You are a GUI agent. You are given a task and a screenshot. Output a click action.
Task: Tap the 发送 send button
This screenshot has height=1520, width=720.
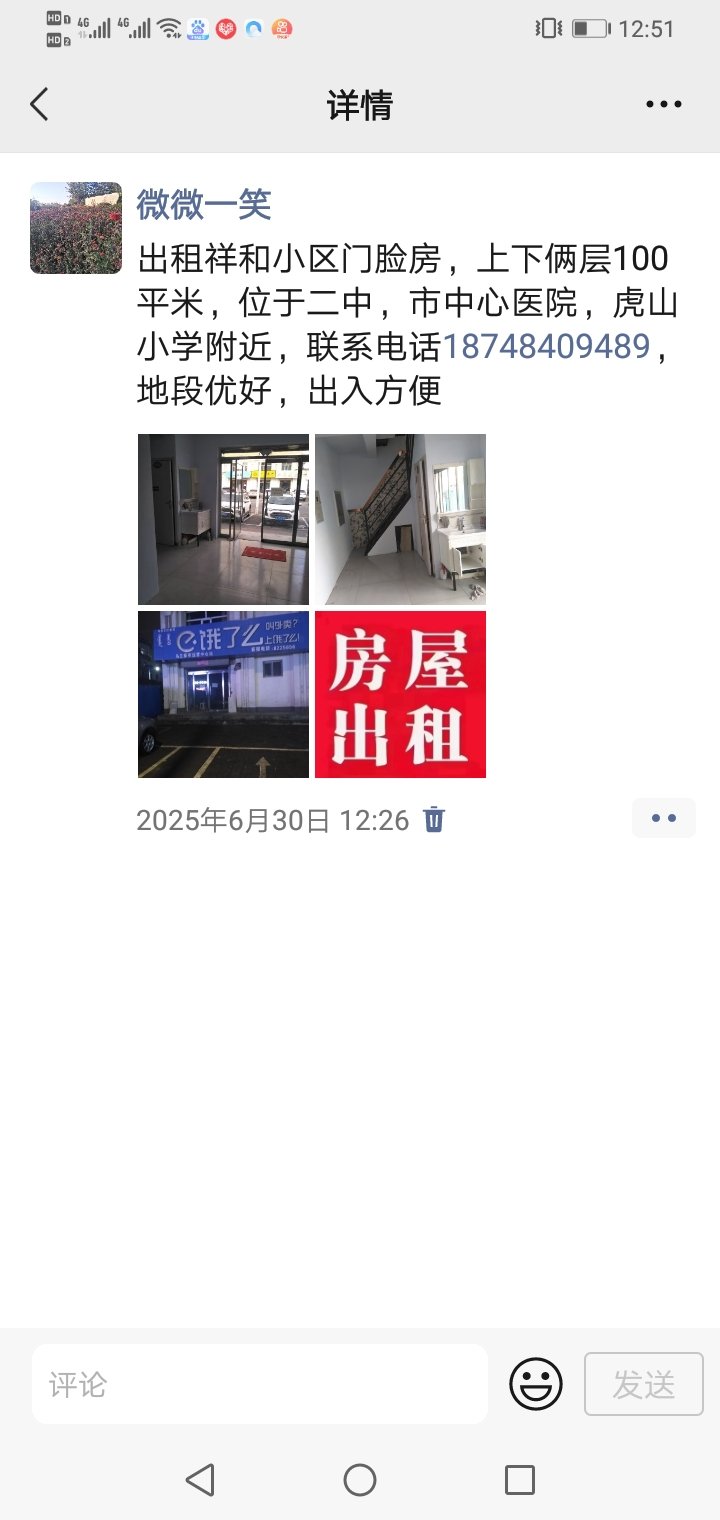click(x=643, y=1384)
